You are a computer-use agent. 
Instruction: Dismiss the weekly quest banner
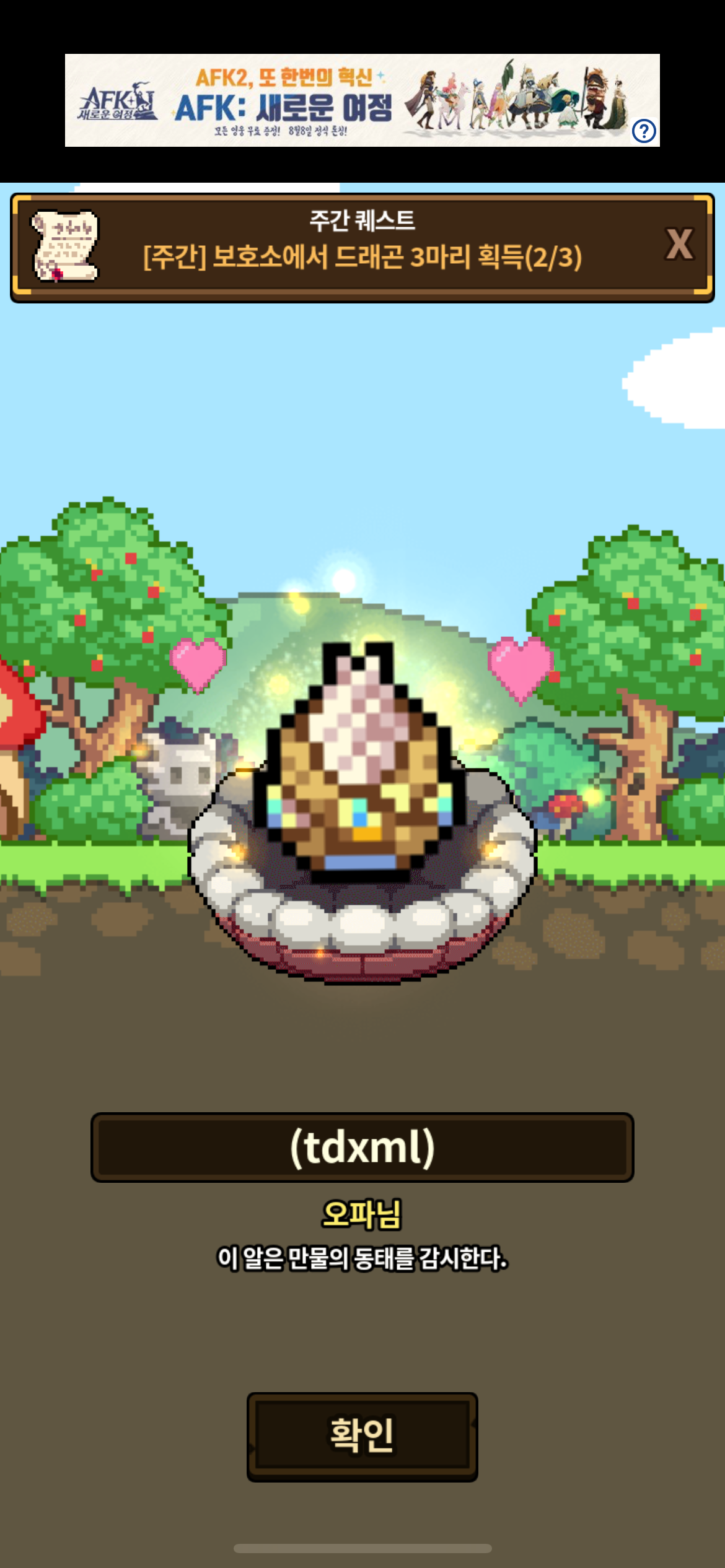(679, 245)
